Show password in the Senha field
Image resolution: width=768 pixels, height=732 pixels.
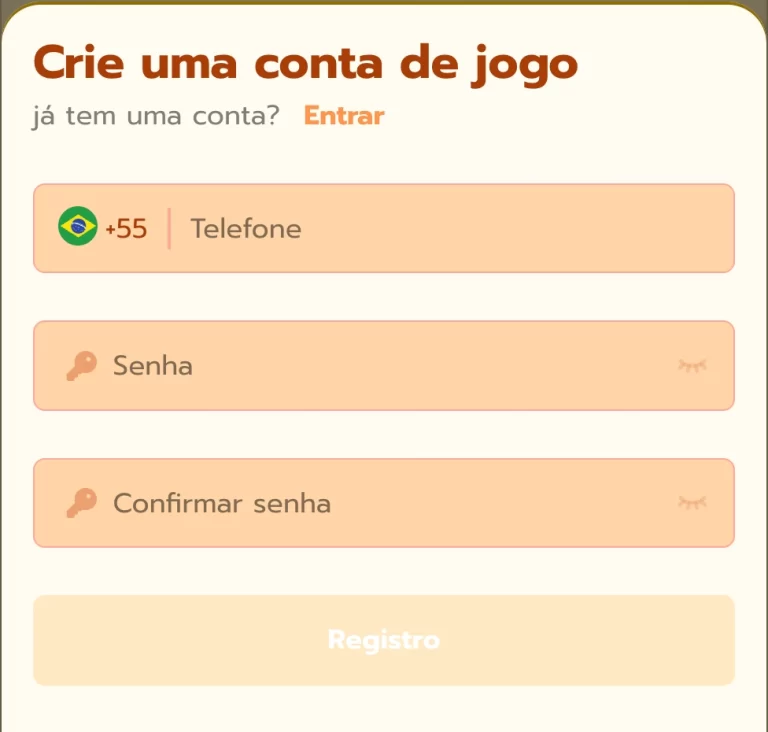coord(692,366)
